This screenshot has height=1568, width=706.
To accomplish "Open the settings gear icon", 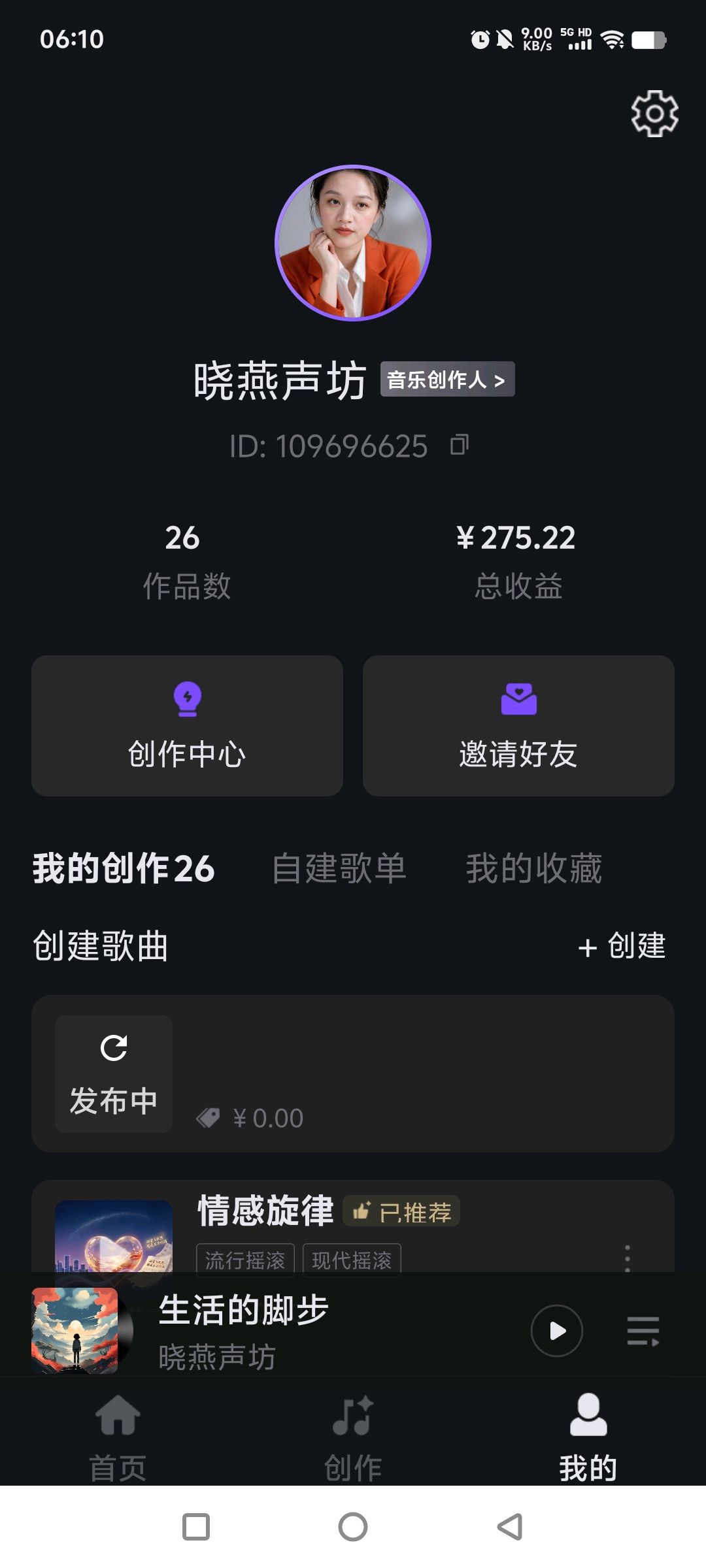I will (654, 114).
